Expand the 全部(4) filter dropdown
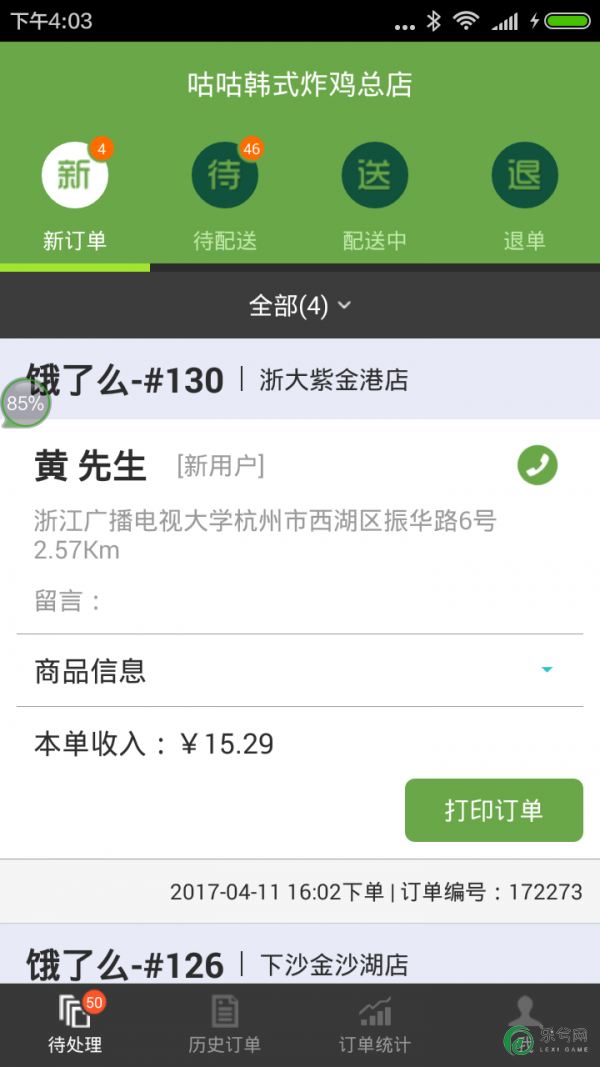 pyautogui.click(x=300, y=306)
